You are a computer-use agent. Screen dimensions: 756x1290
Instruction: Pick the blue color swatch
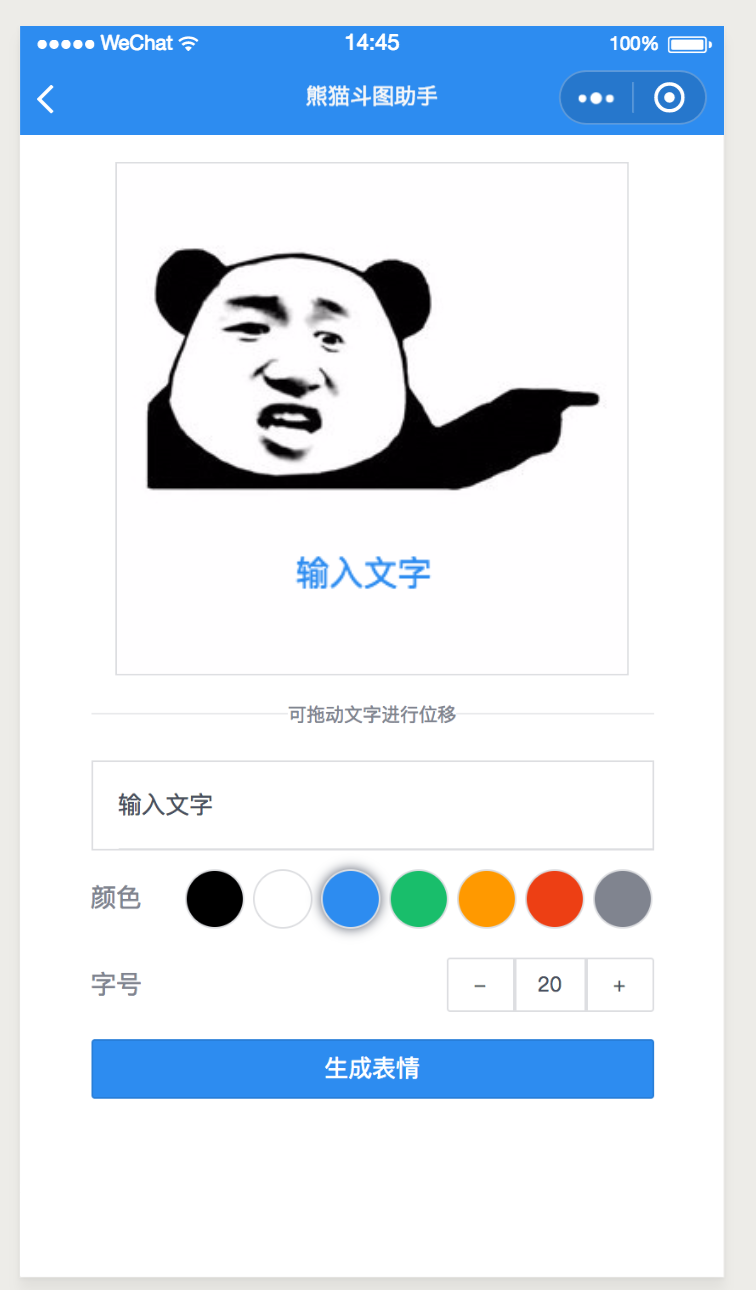click(x=351, y=899)
